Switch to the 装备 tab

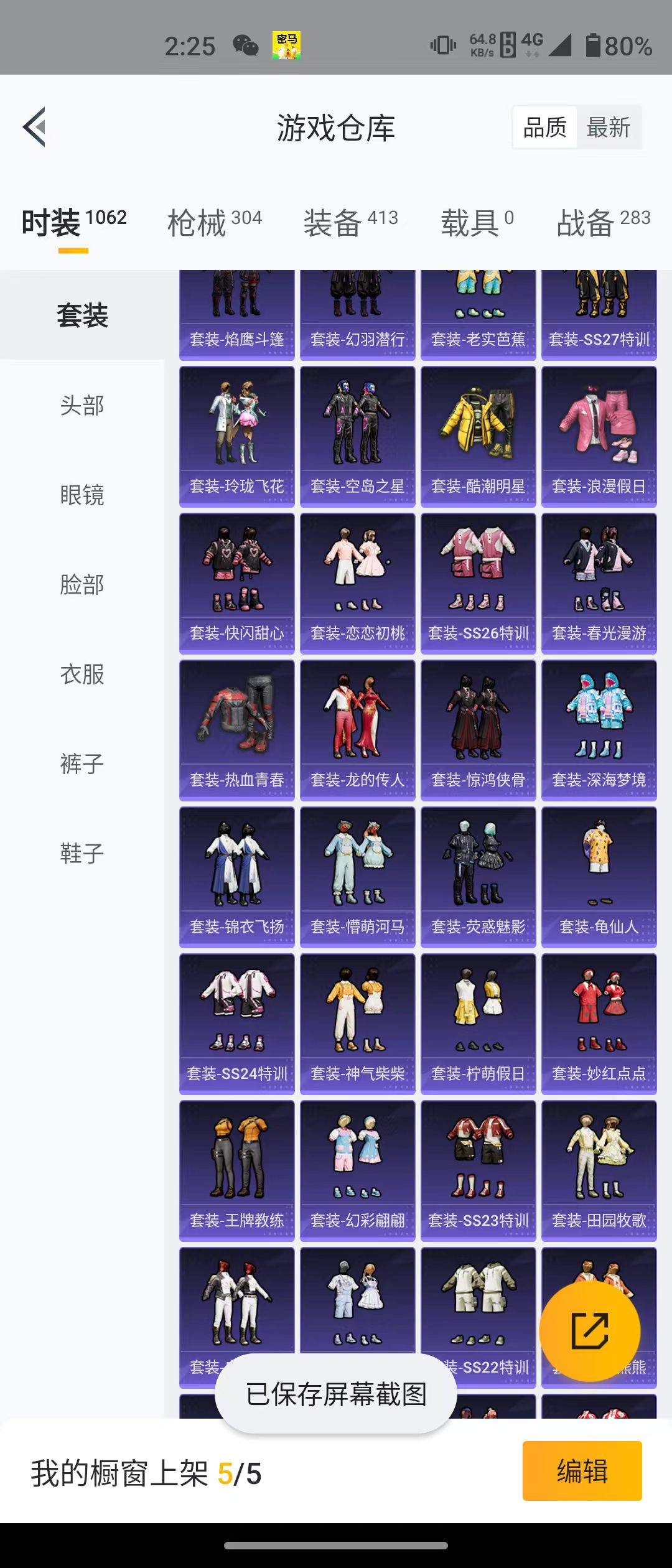350,223
